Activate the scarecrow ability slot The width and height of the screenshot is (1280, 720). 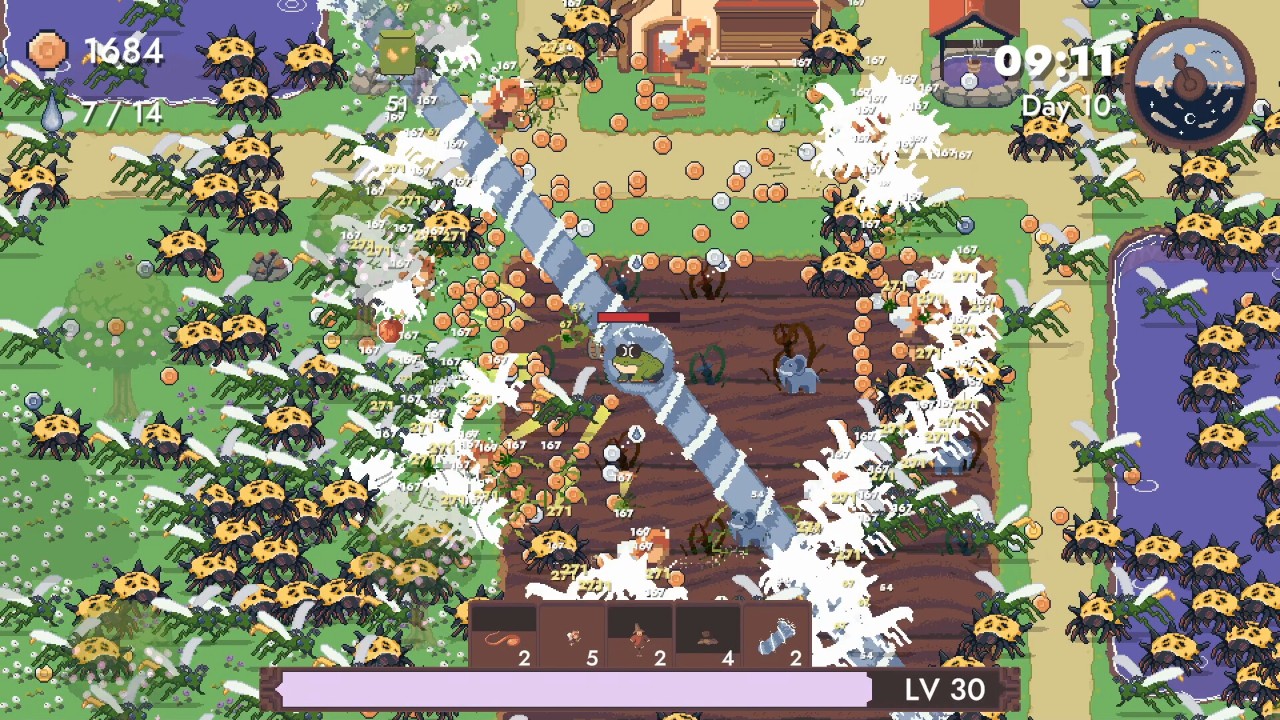tap(639, 636)
